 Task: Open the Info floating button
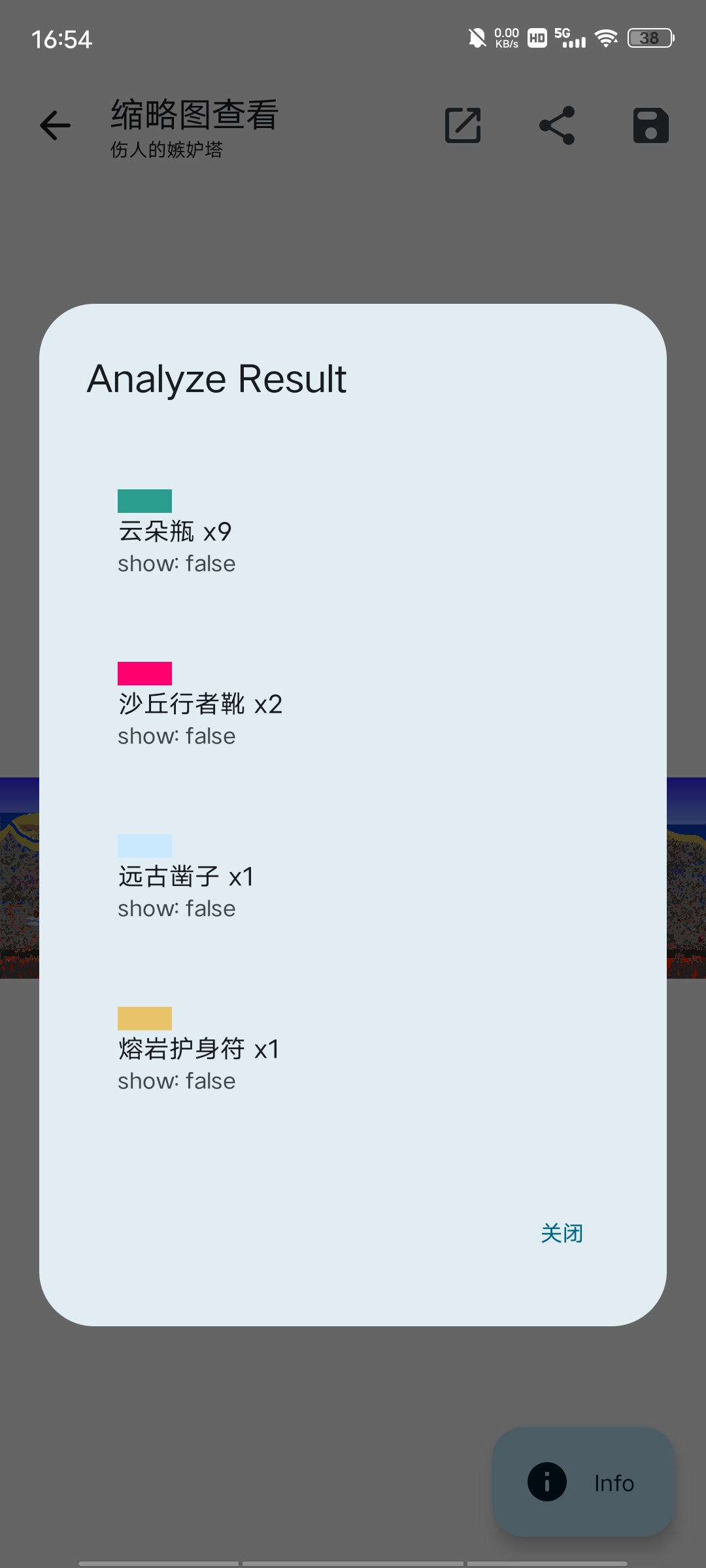tap(583, 1482)
